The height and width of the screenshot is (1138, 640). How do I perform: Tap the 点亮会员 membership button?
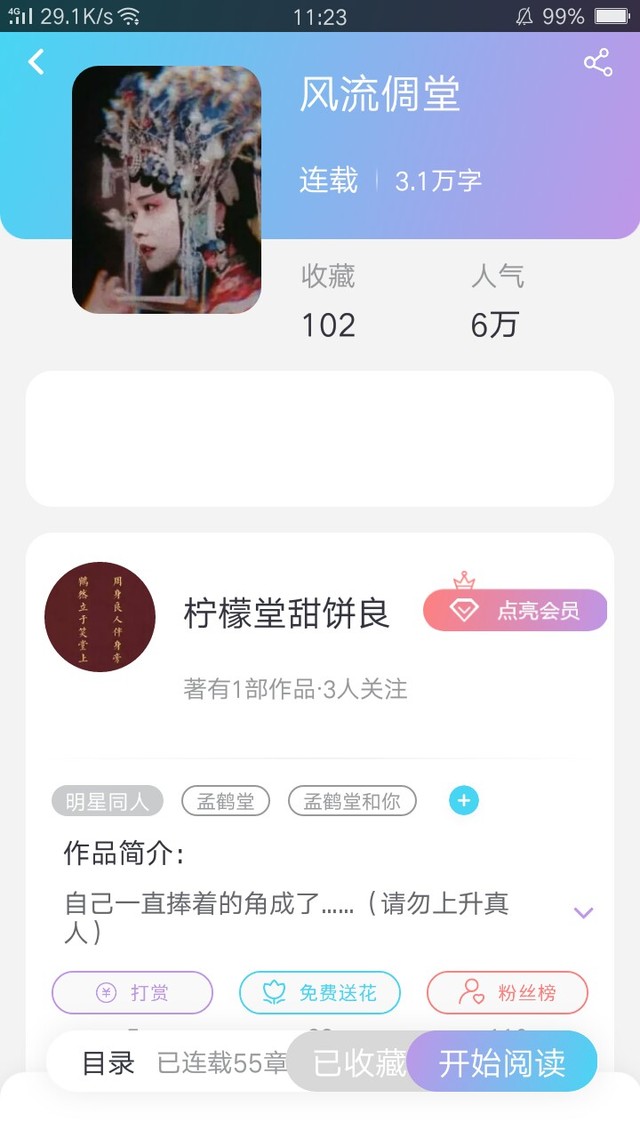pyautogui.click(x=515, y=610)
